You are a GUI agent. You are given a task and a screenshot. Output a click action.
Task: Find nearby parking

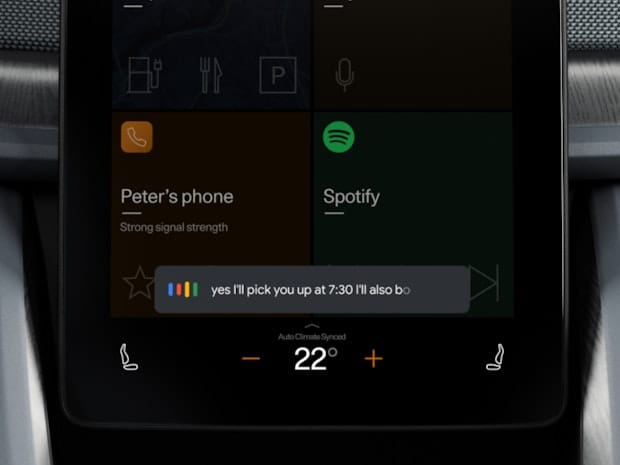click(278, 75)
